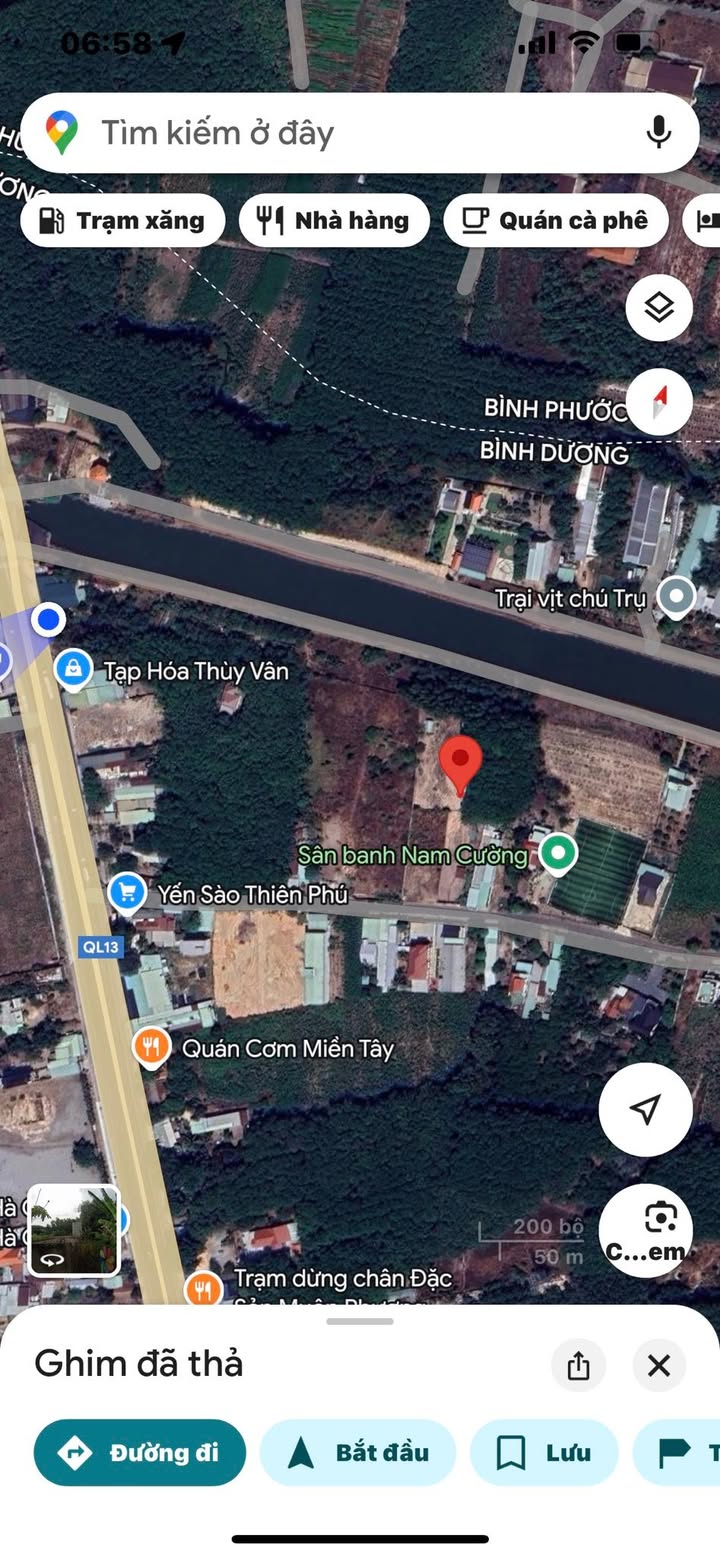Select the "Trạm xăng" chip
This screenshot has height=1557, width=720.
[121, 221]
